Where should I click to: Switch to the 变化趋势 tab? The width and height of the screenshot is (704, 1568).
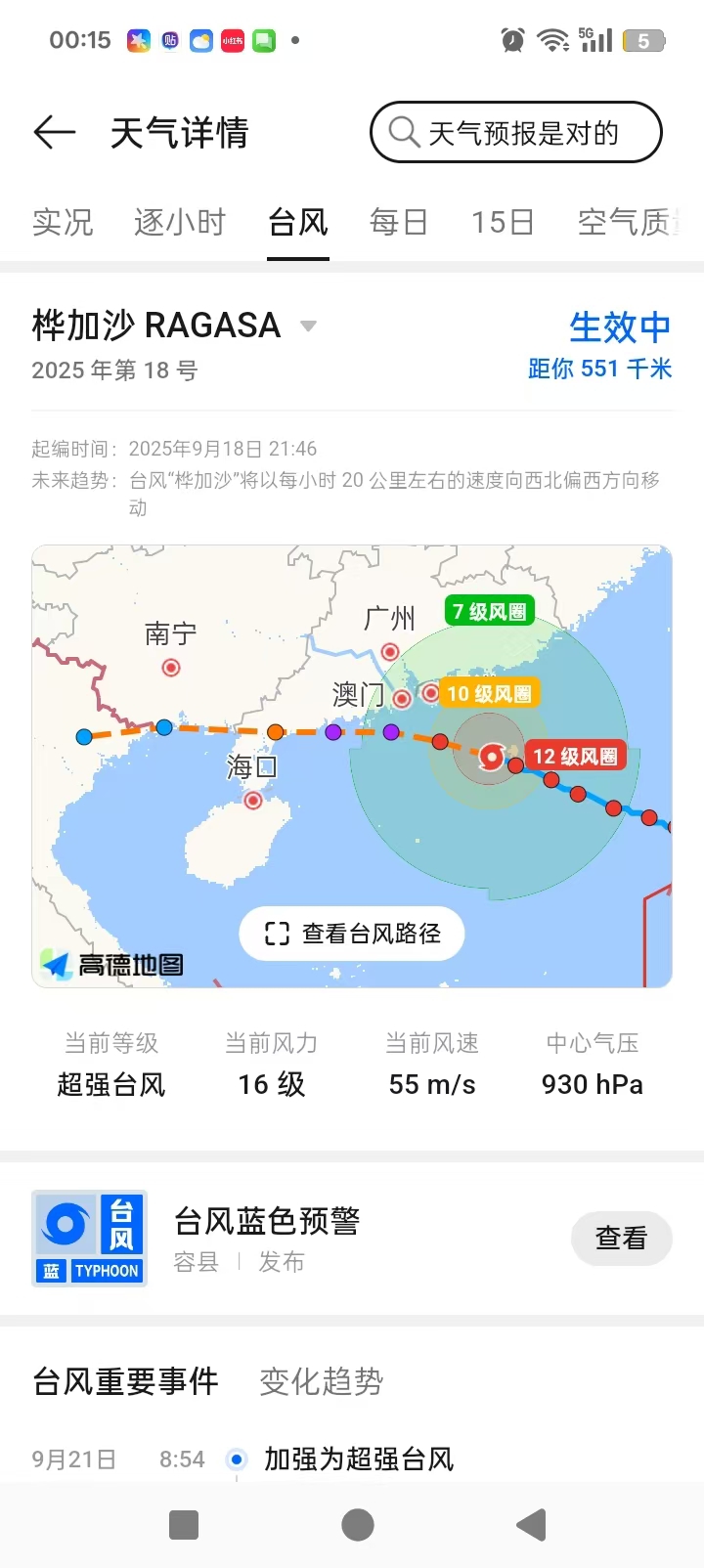click(321, 1381)
